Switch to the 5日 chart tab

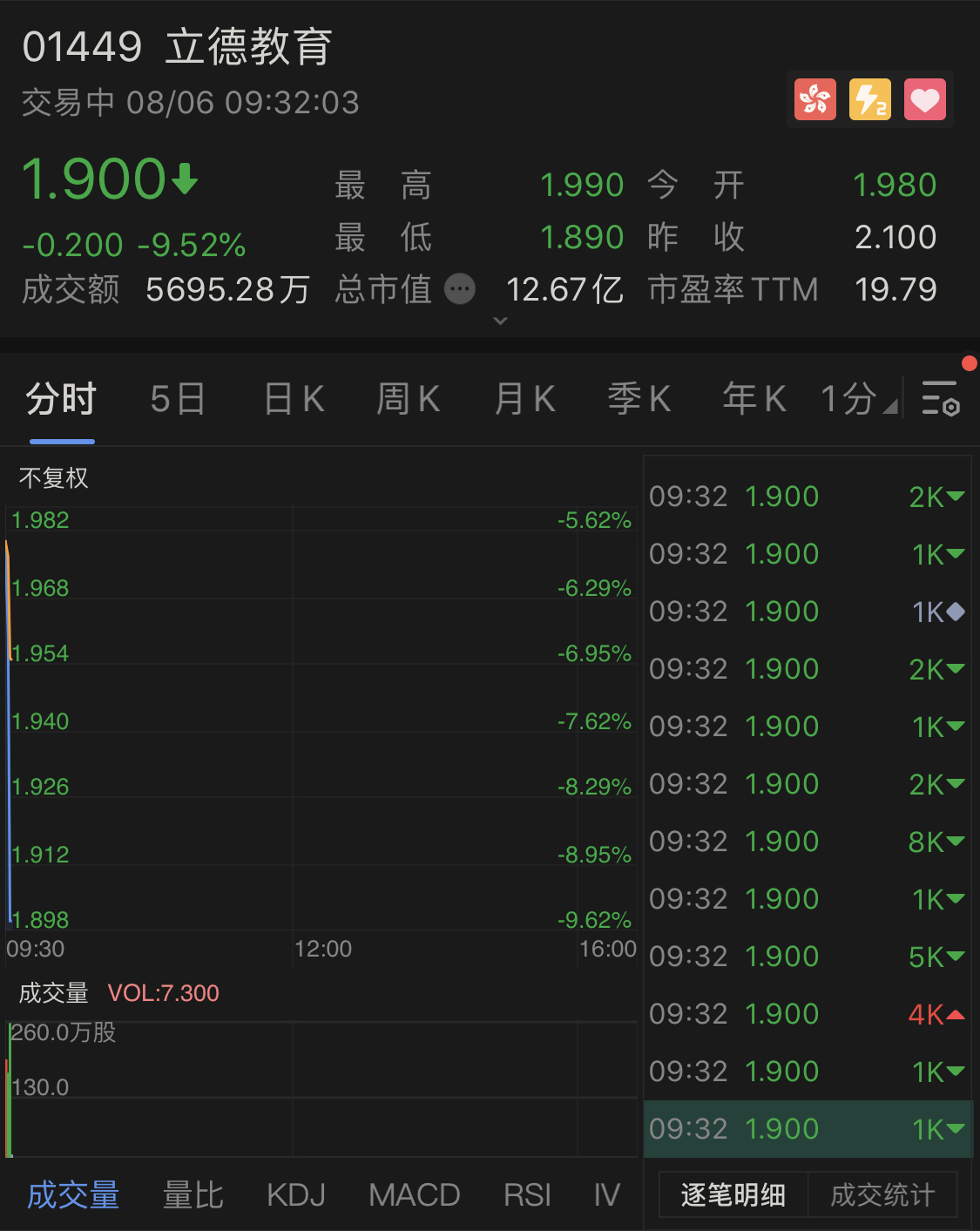pyautogui.click(x=178, y=400)
